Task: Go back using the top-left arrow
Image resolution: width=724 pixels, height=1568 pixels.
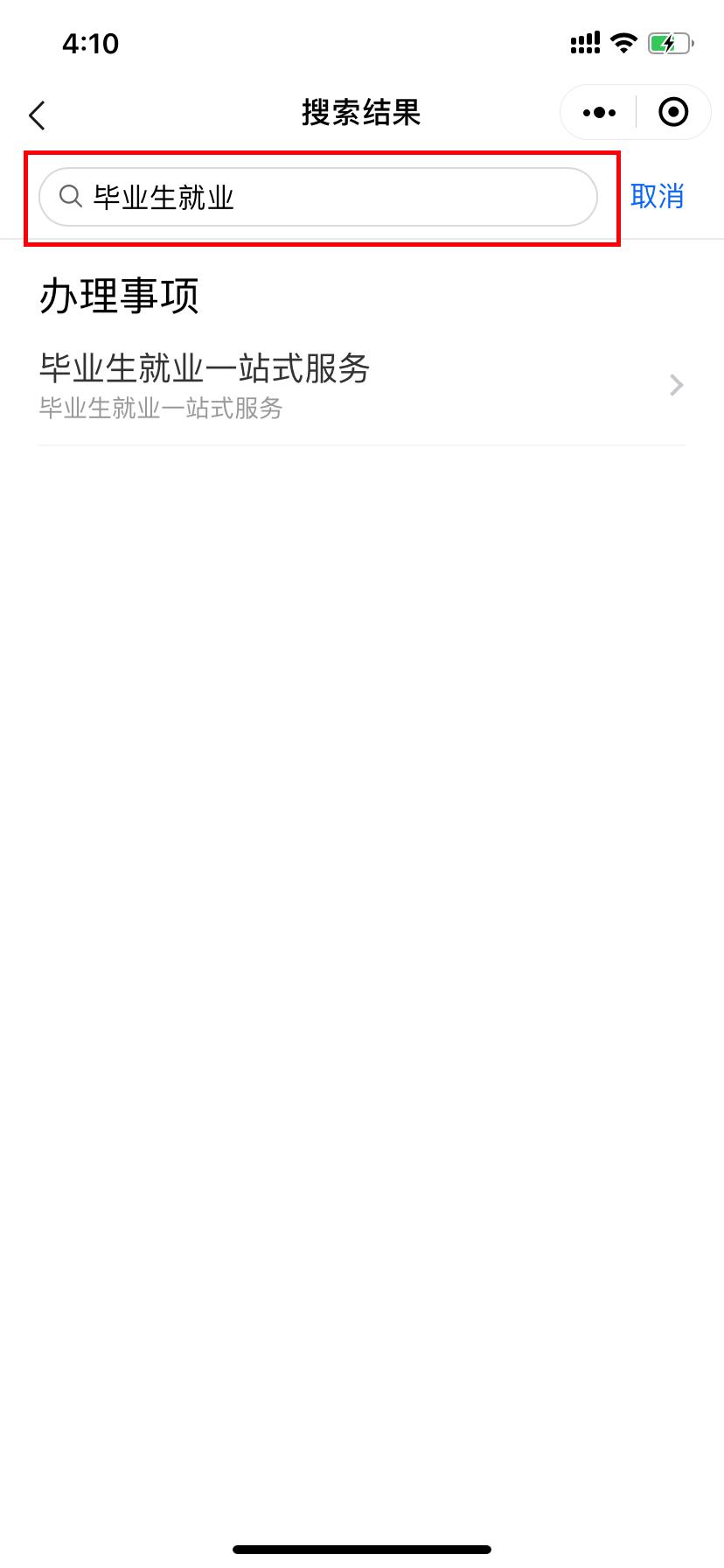Action: click(37, 115)
